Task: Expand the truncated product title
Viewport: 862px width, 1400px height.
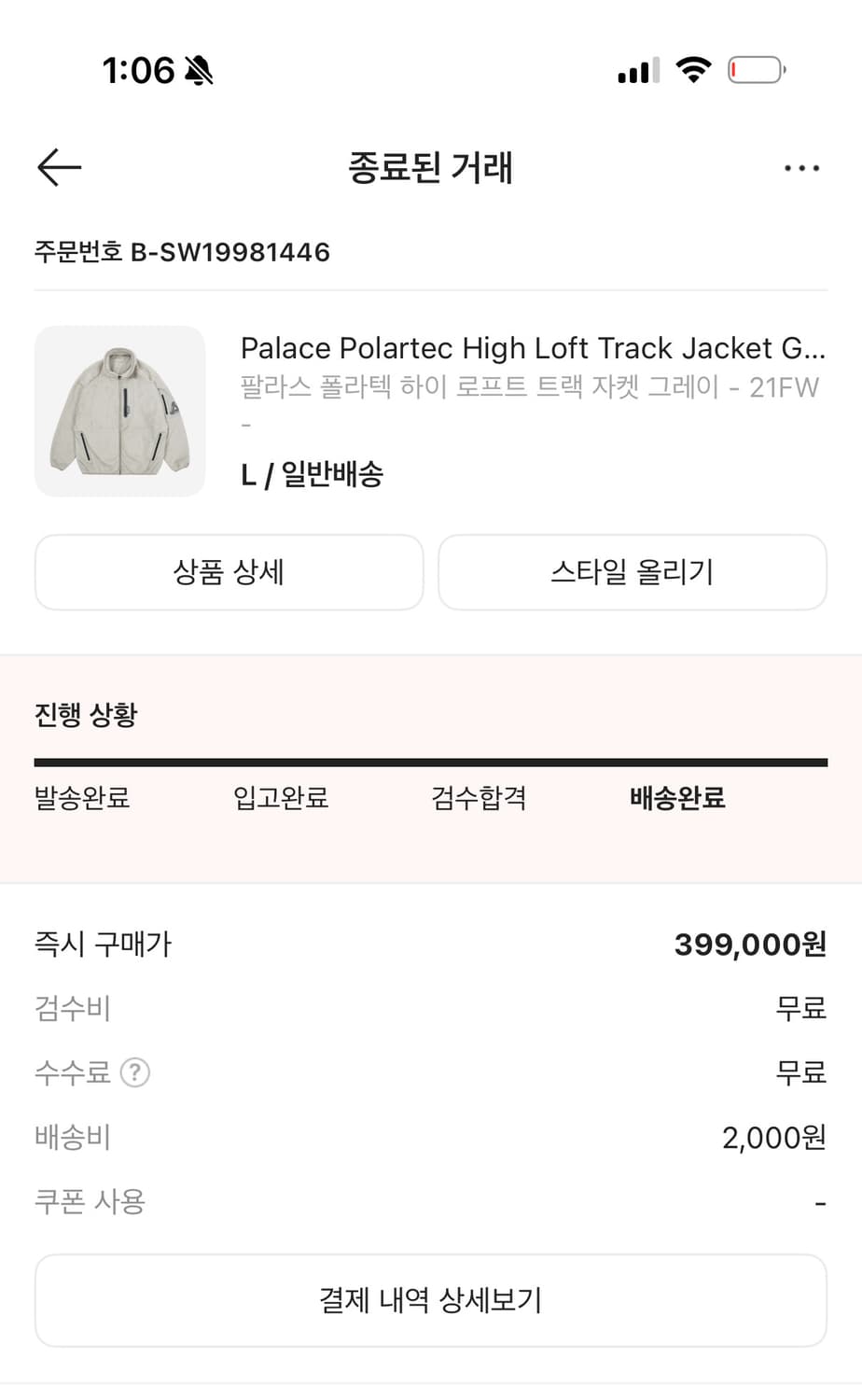Action: click(x=534, y=348)
